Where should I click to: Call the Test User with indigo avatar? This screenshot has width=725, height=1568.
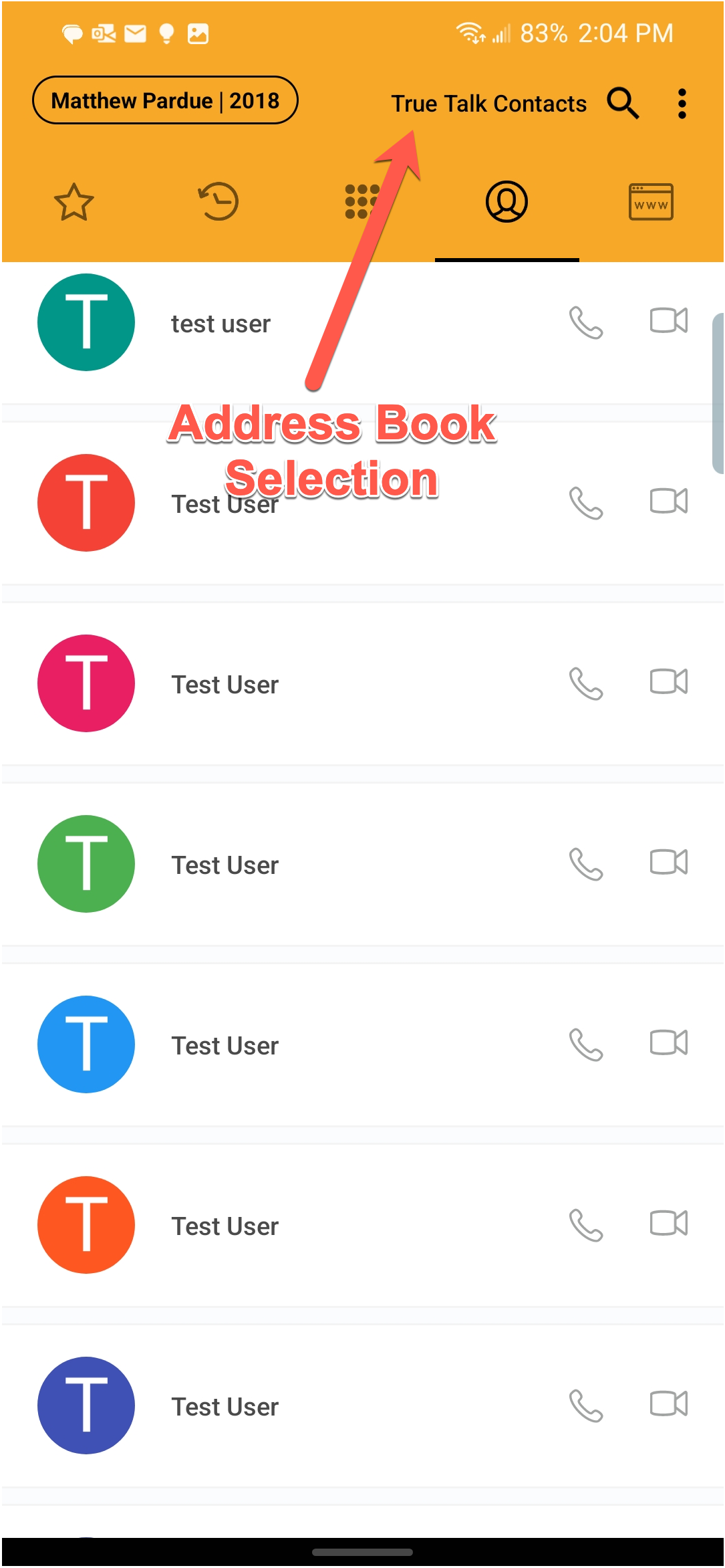(x=586, y=1406)
